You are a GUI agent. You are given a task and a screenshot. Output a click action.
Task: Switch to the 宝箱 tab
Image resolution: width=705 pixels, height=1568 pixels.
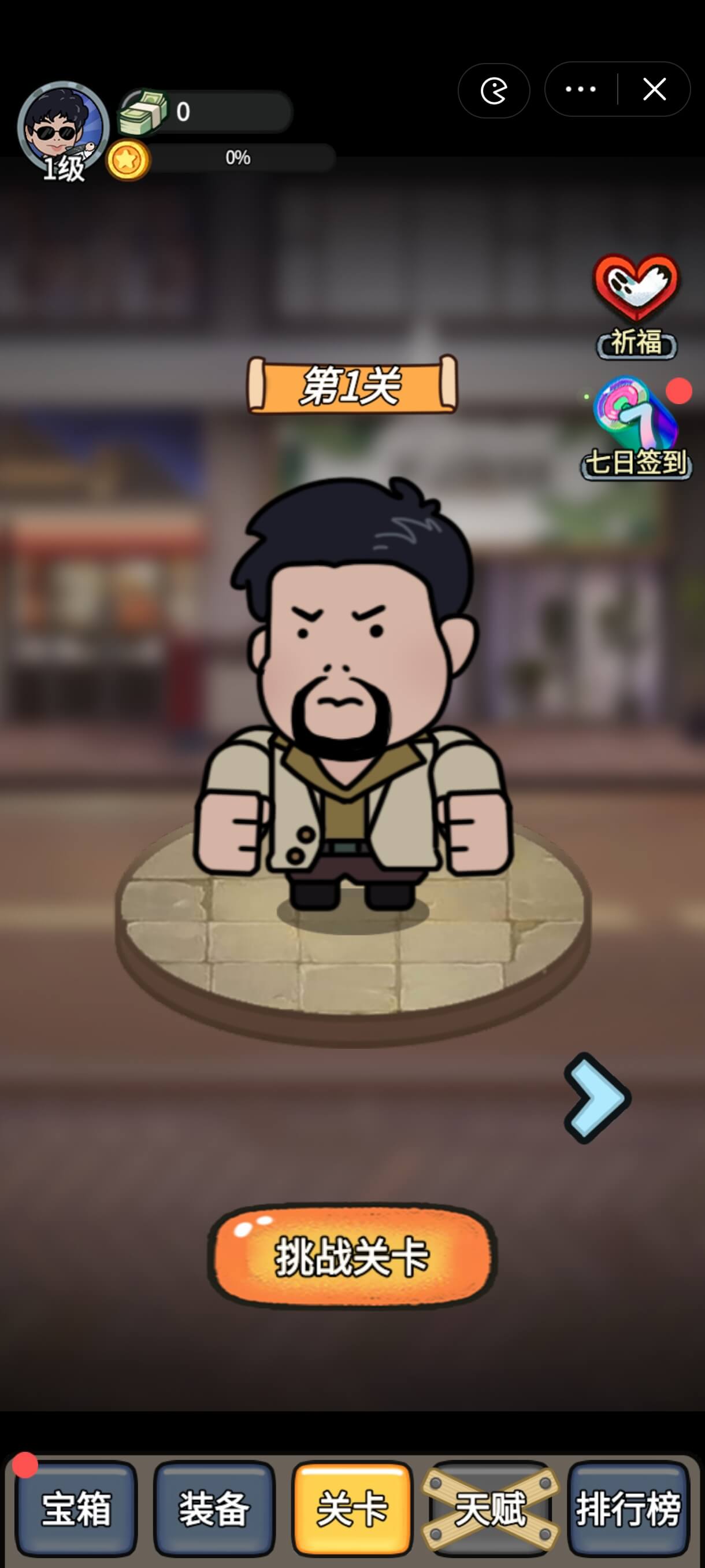point(76,1508)
